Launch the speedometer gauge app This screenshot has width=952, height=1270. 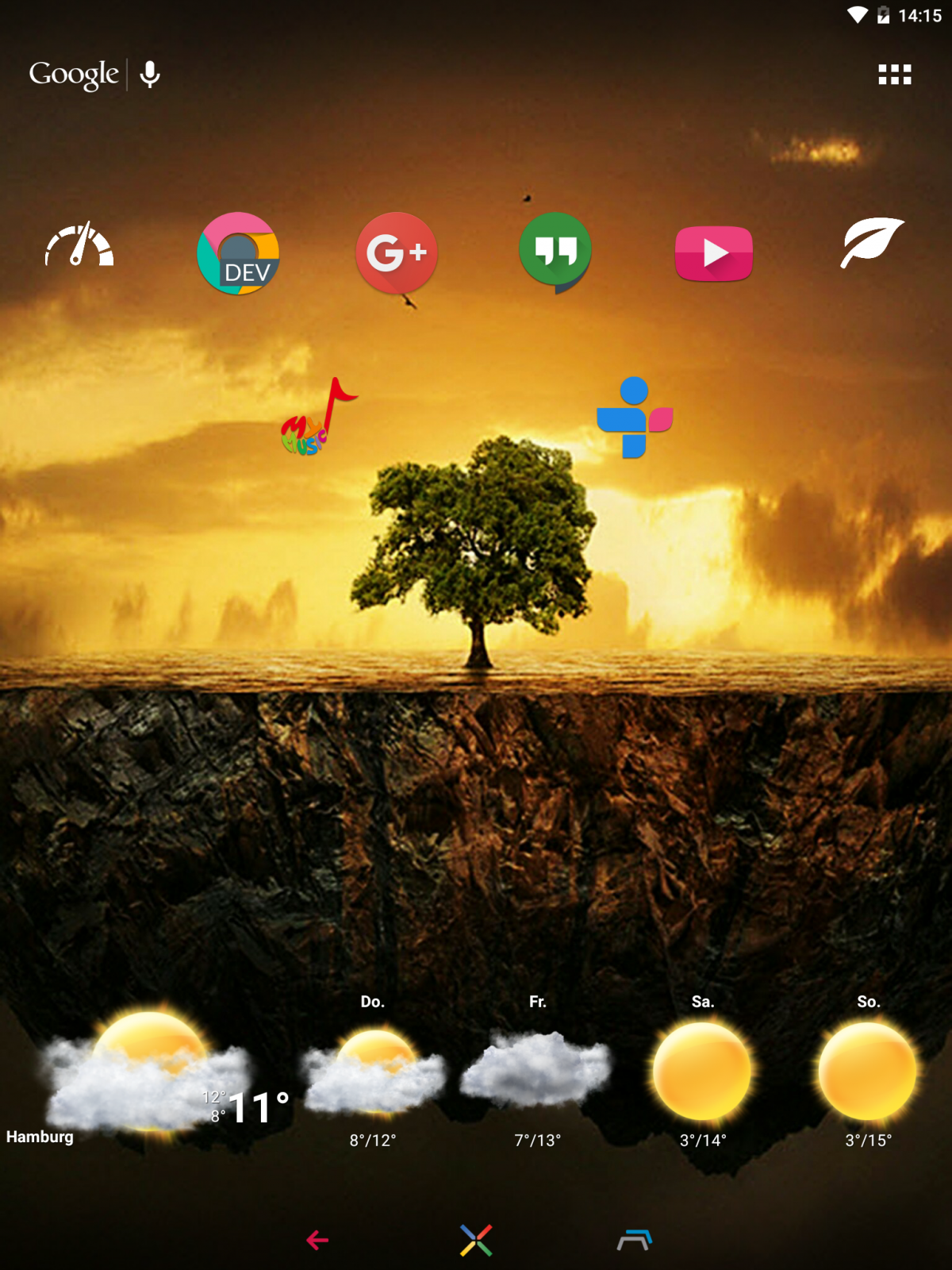point(79,246)
